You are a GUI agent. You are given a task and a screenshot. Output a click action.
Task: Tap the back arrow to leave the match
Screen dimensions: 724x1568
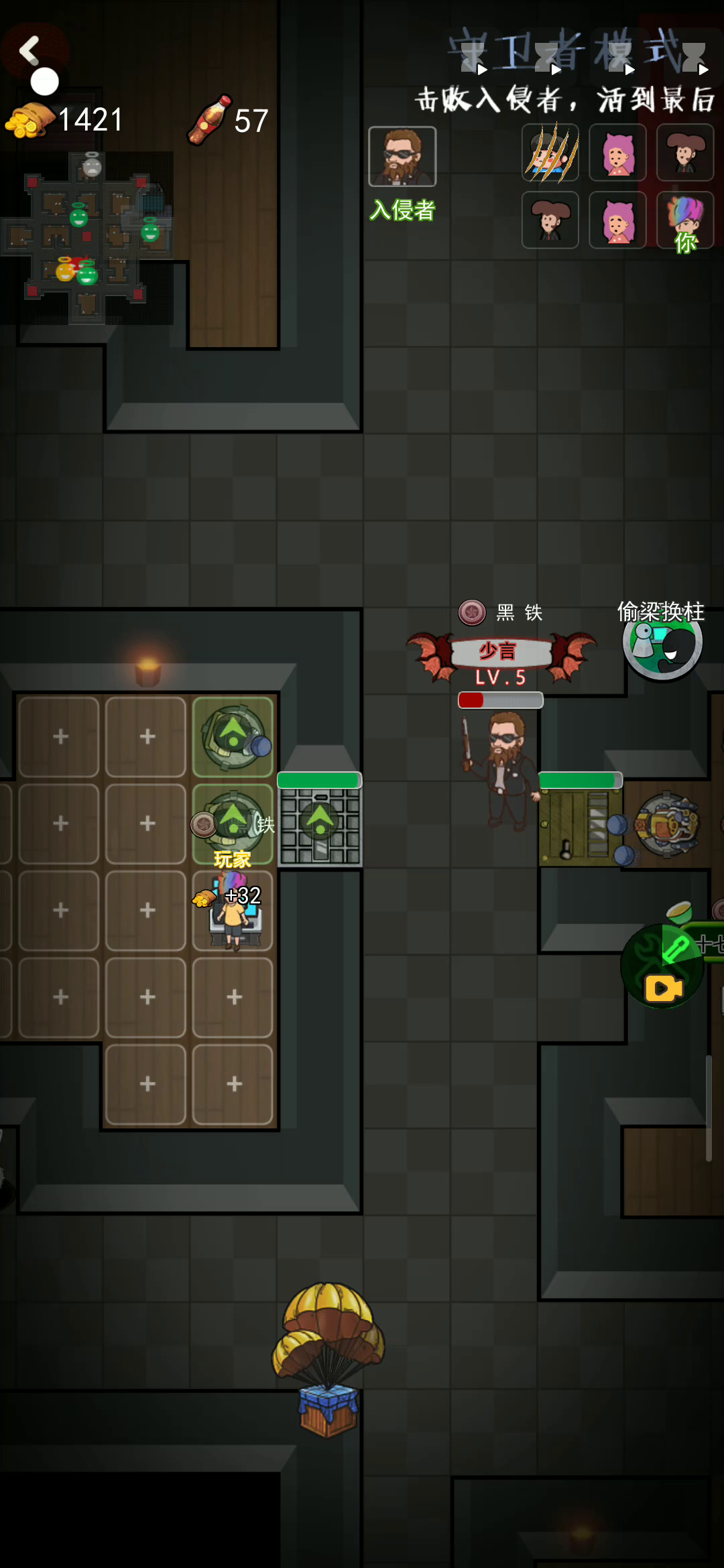pyautogui.click(x=30, y=50)
